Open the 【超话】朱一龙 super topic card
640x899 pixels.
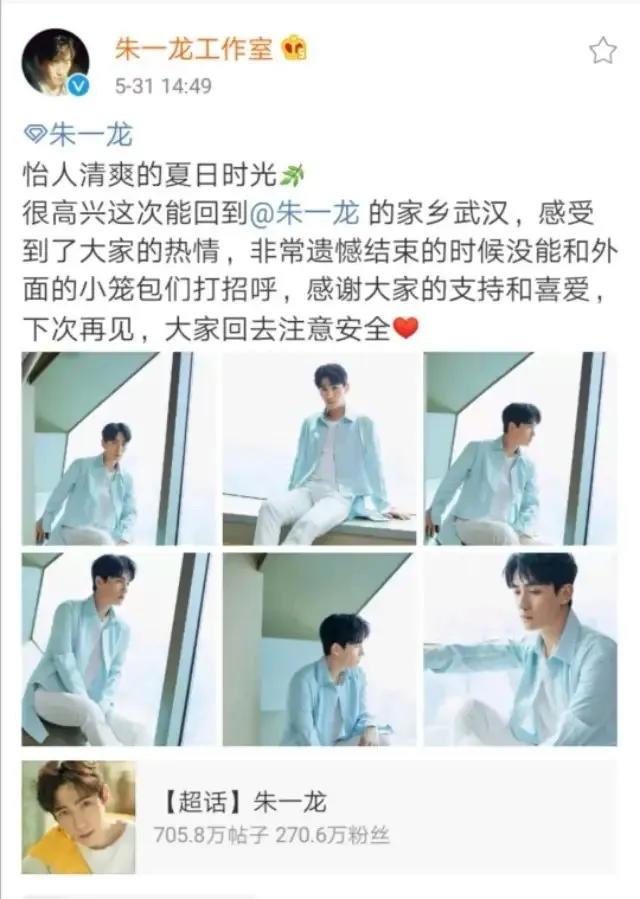[x=319, y=817]
